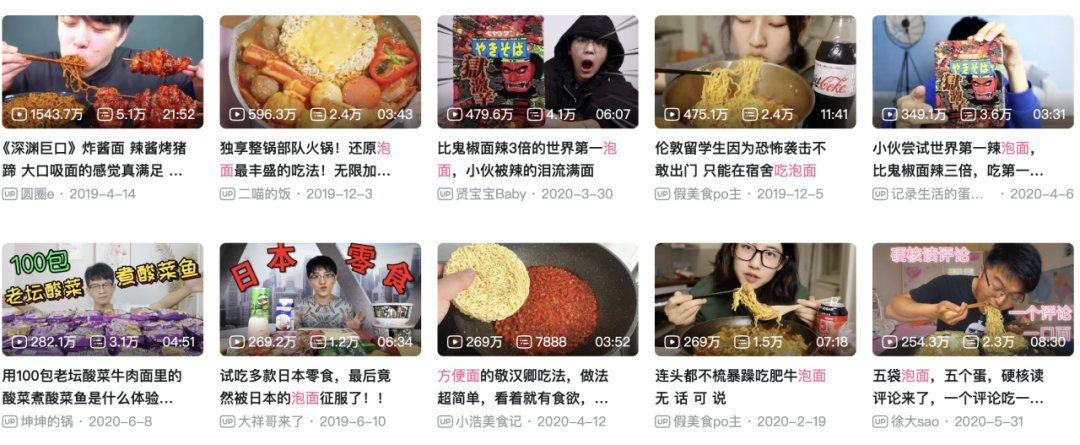Open uploader 二喵的饭's page
Screen dimensions: 1080x445
[x=264, y=194]
